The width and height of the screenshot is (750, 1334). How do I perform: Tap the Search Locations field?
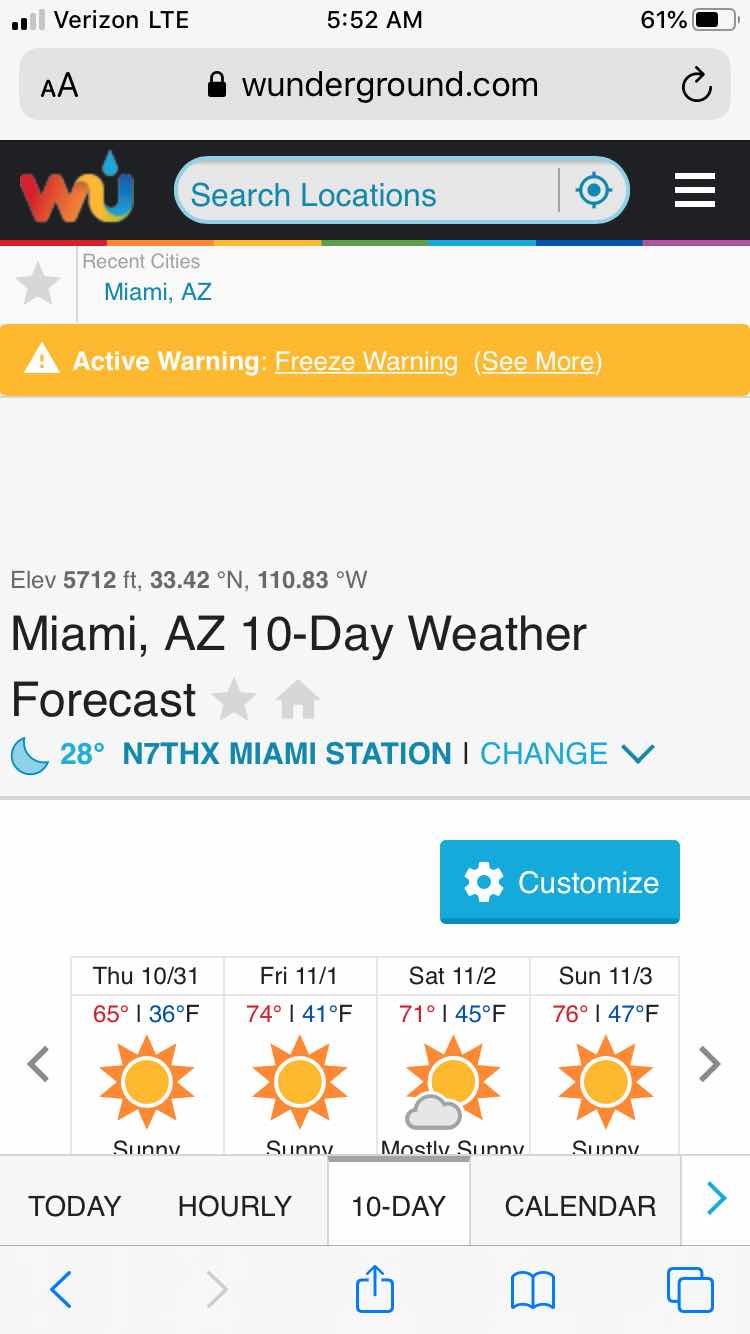click(x=365, y=195)
